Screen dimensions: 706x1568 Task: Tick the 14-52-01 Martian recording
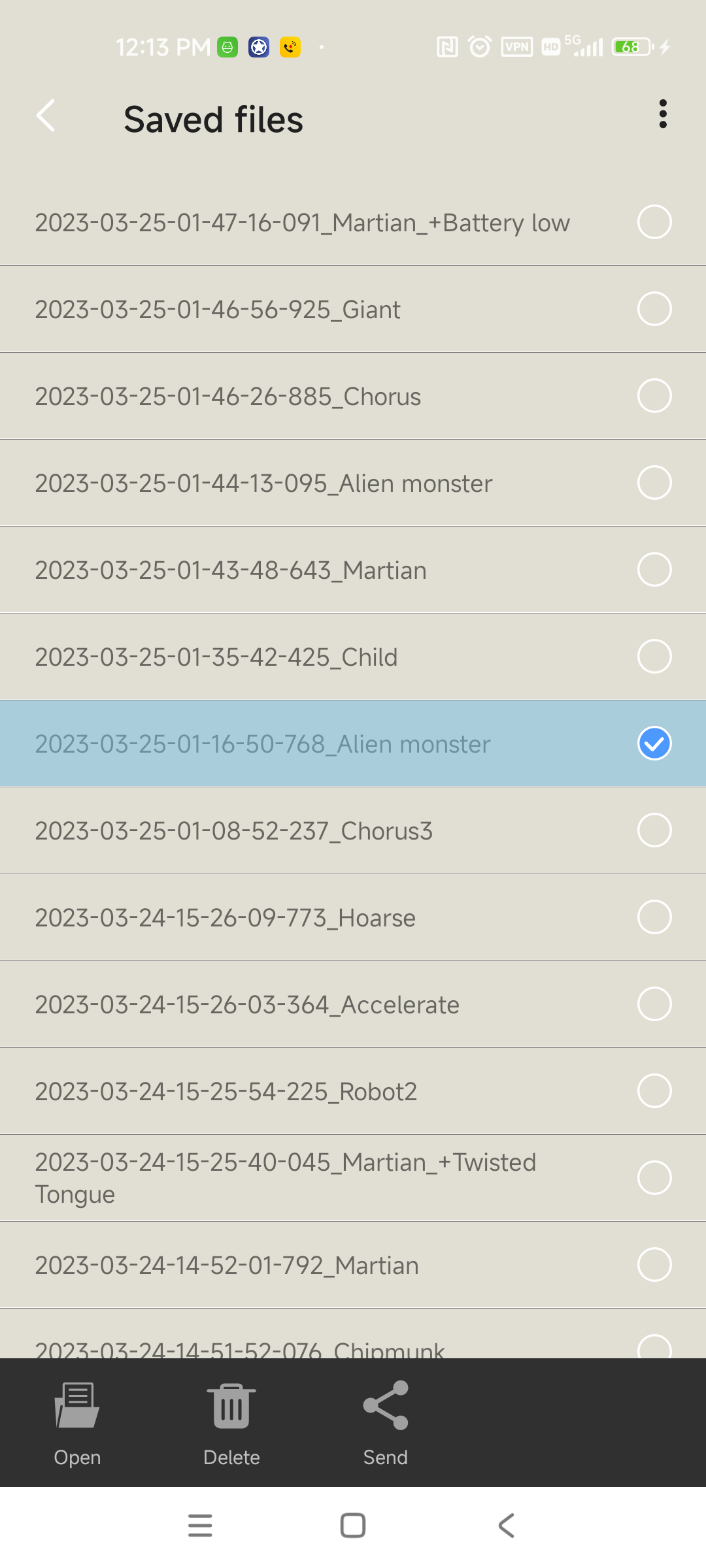click(x=654, y=1265)
